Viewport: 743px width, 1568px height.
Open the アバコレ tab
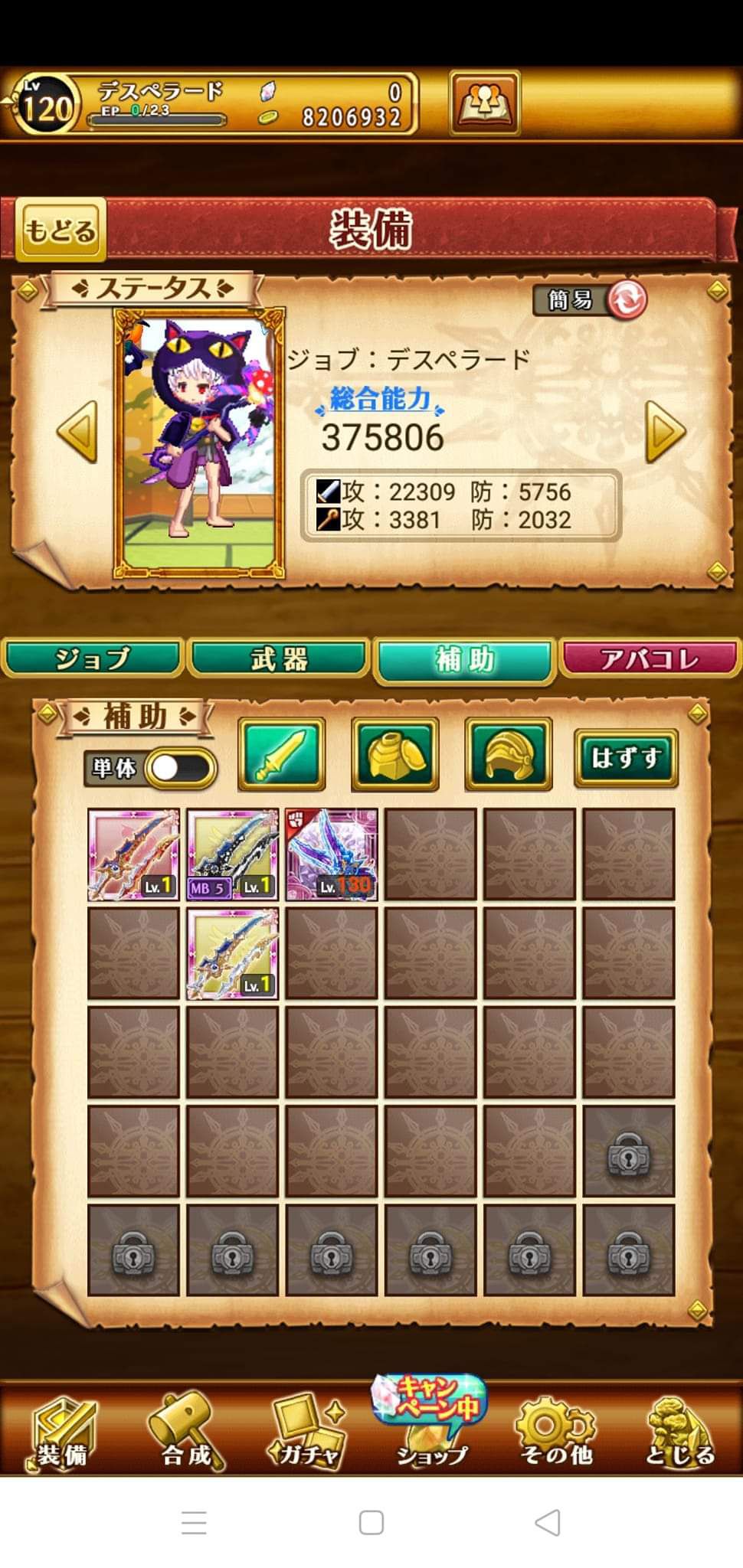click(650, 658)
